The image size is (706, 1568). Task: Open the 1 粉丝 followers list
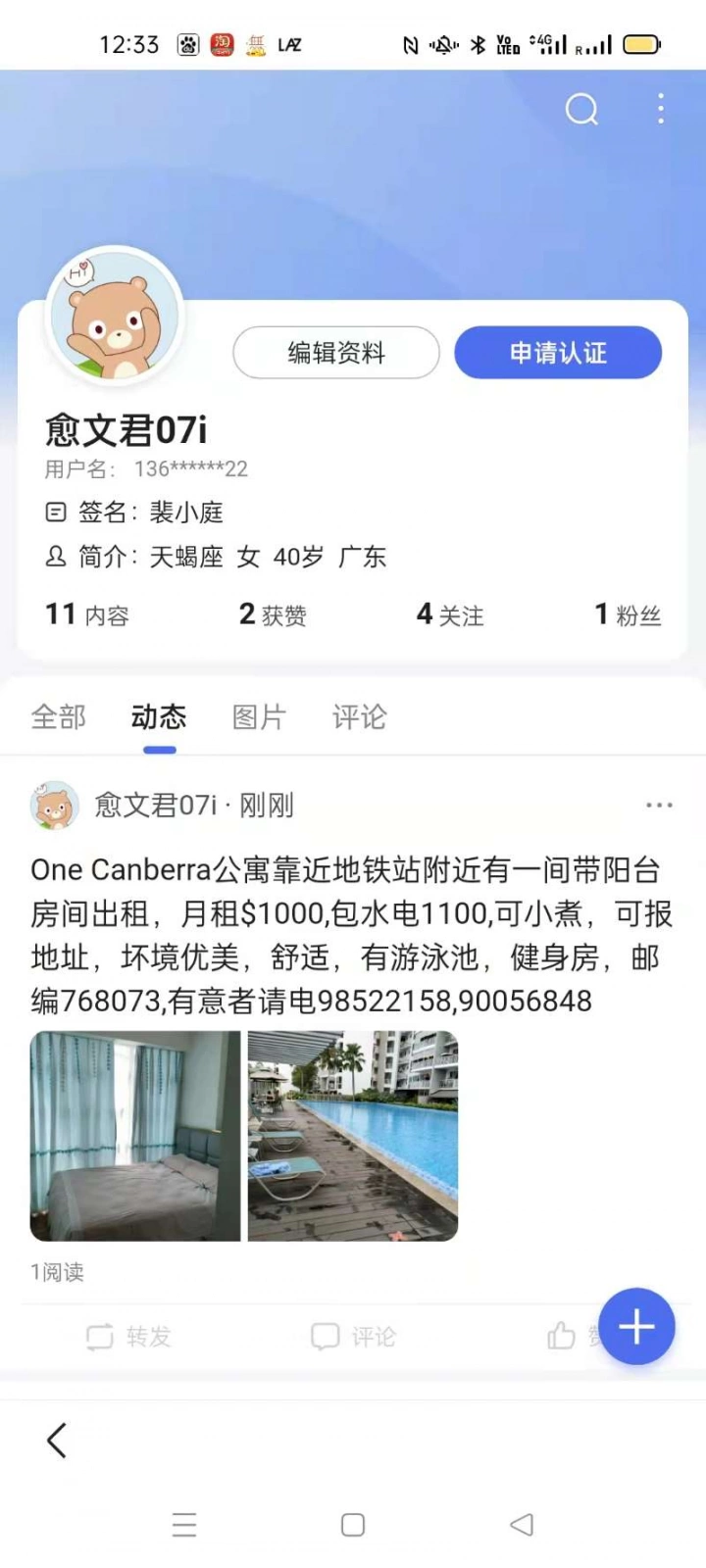[x=628, y=614]
